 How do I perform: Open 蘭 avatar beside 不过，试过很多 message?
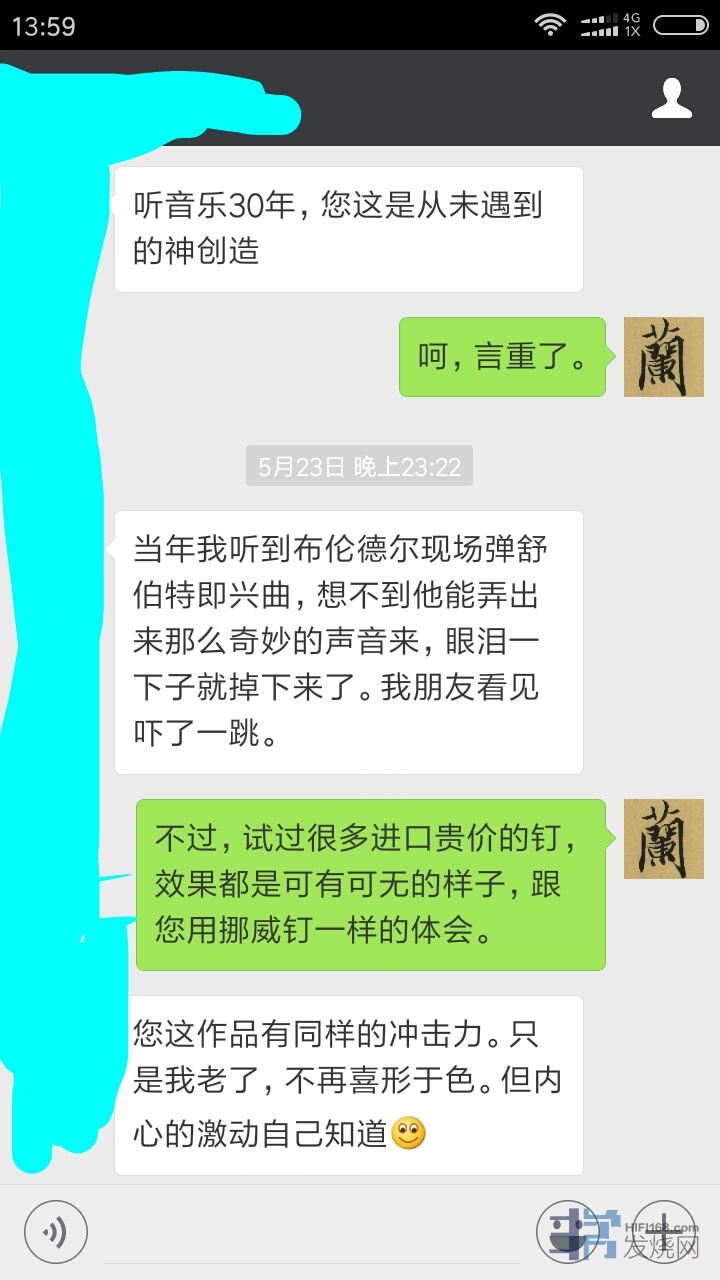[663, 839]
